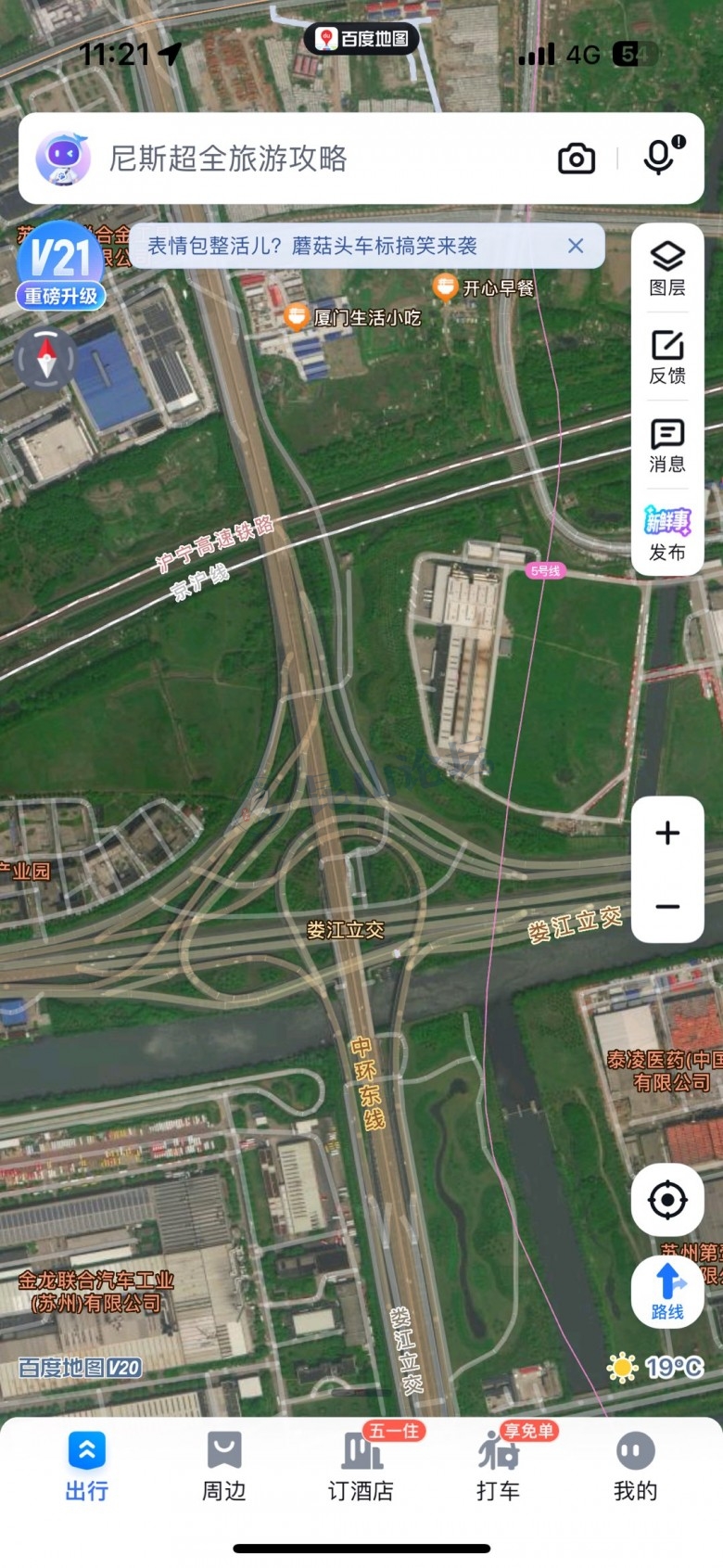Screen dimensions: 723x1568
Task: Open 路线 route planning
Action: pyautogui.click(x=667, y=1292)
